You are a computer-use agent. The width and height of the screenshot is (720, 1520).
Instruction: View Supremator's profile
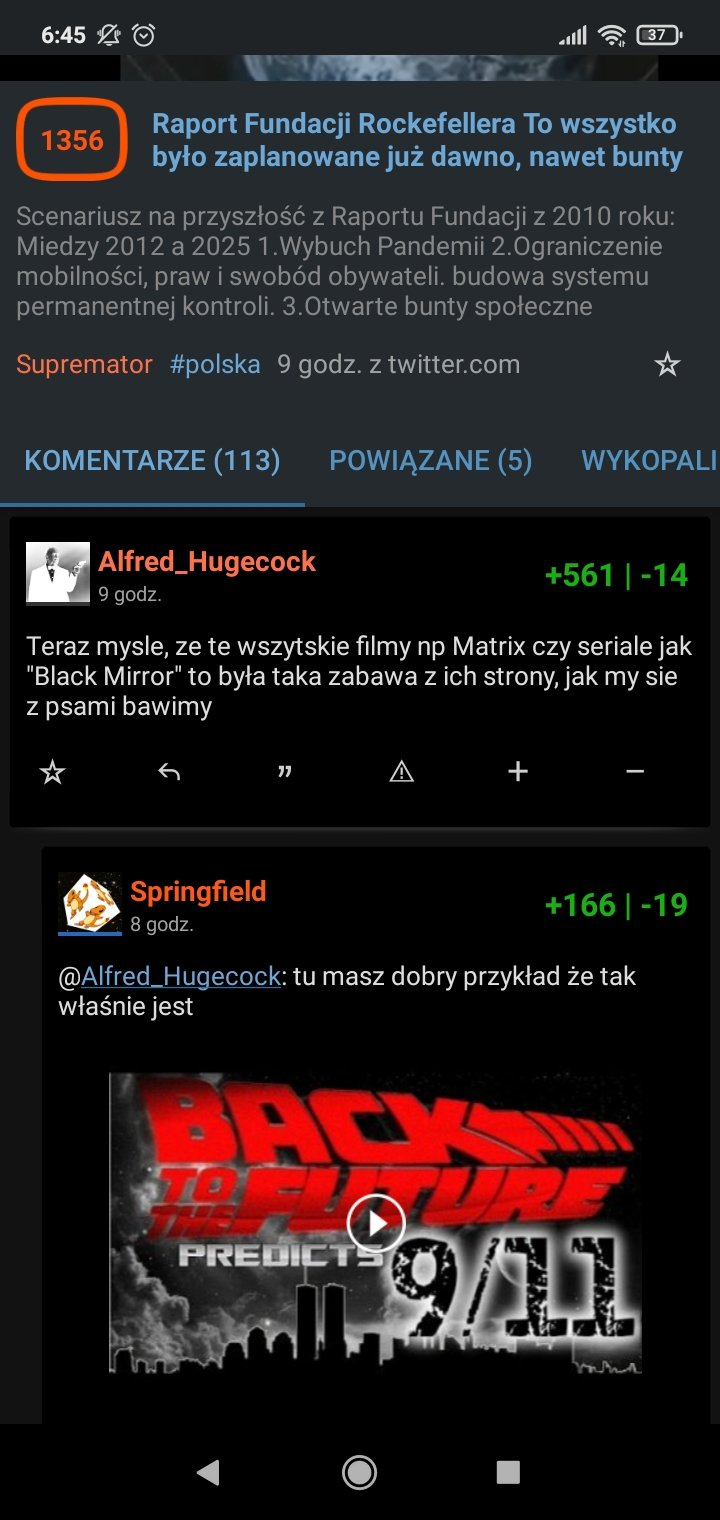[x=84, y=365]
